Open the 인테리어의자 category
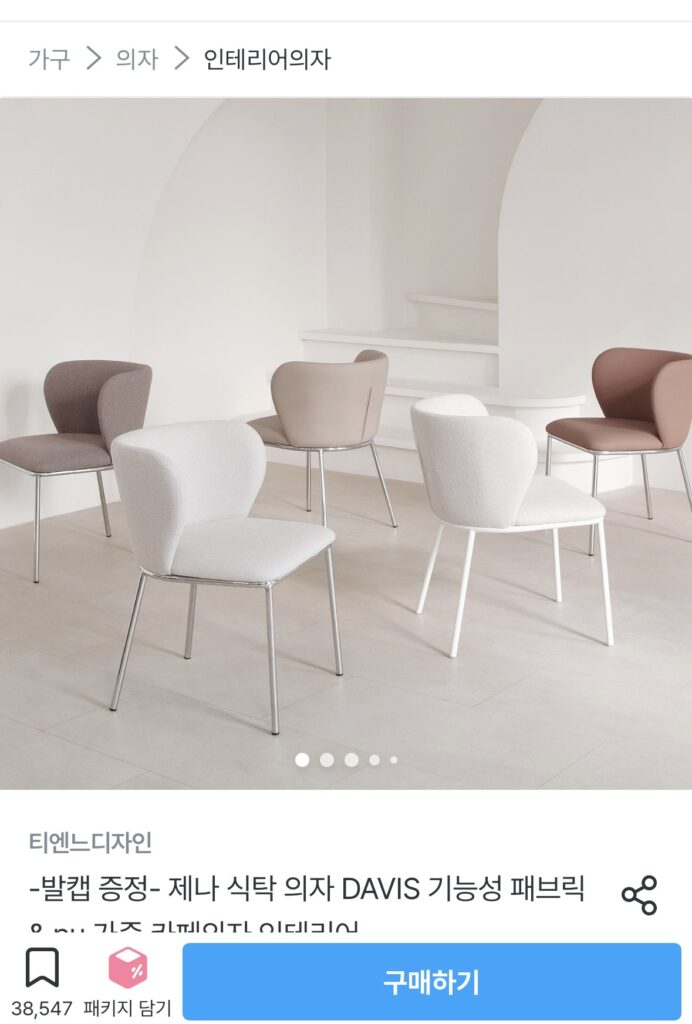Image resolution: width=692 pixels, height=1024 pixels. pos(267,59)
